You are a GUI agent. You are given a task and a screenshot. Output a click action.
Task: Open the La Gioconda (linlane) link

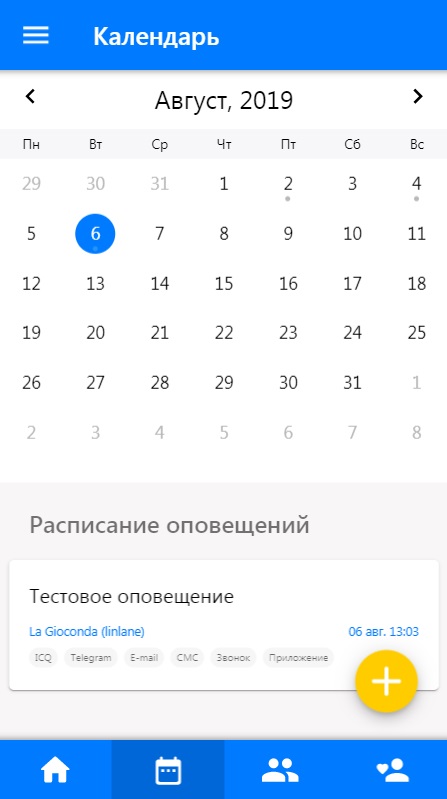point(87,632)
